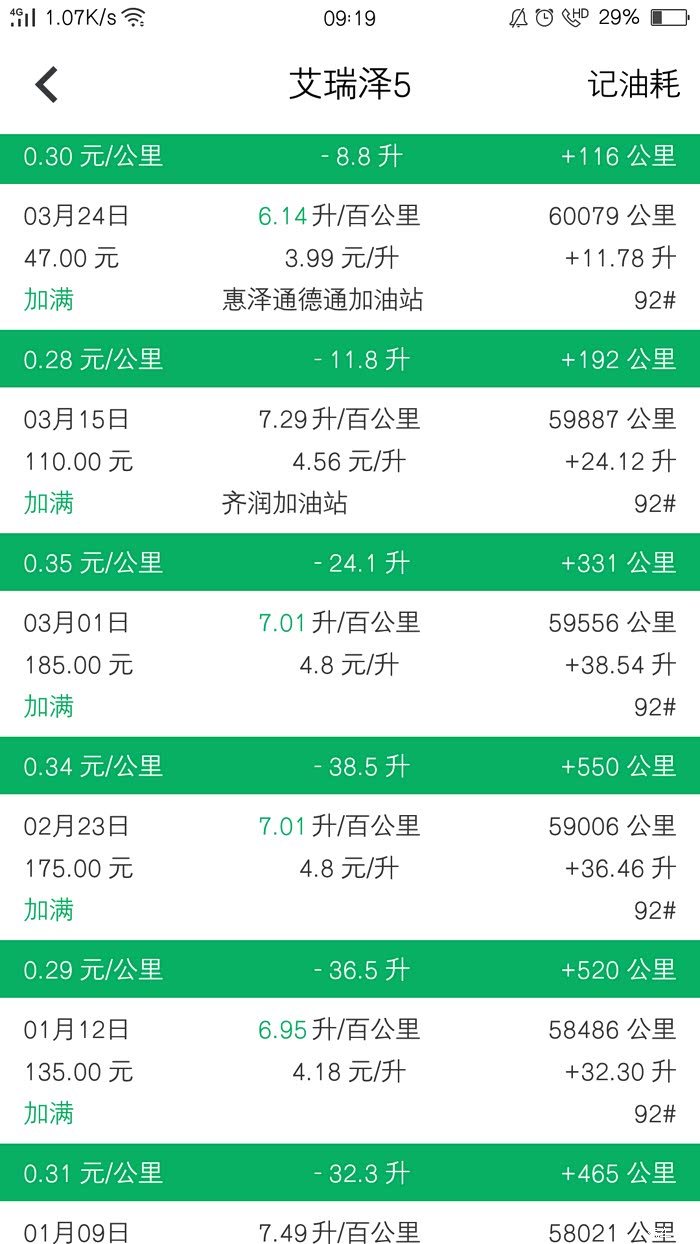Open the 03月24日 refuel record

pos(350,257)
